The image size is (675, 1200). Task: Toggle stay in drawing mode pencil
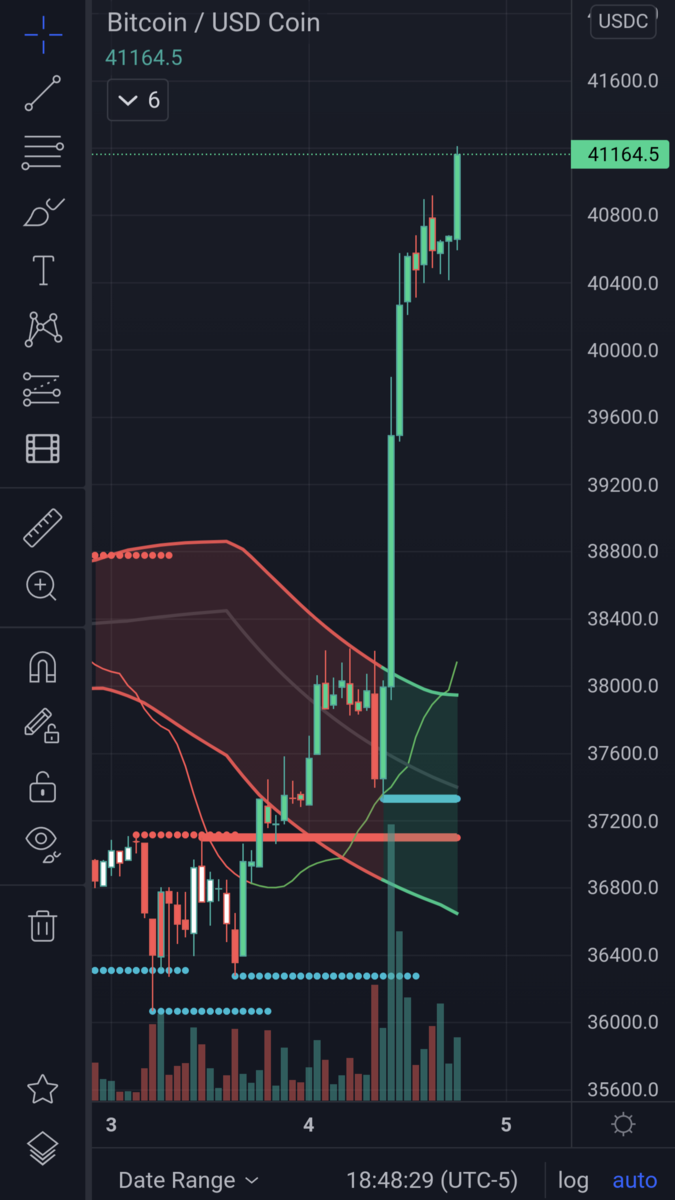[43, 725]
